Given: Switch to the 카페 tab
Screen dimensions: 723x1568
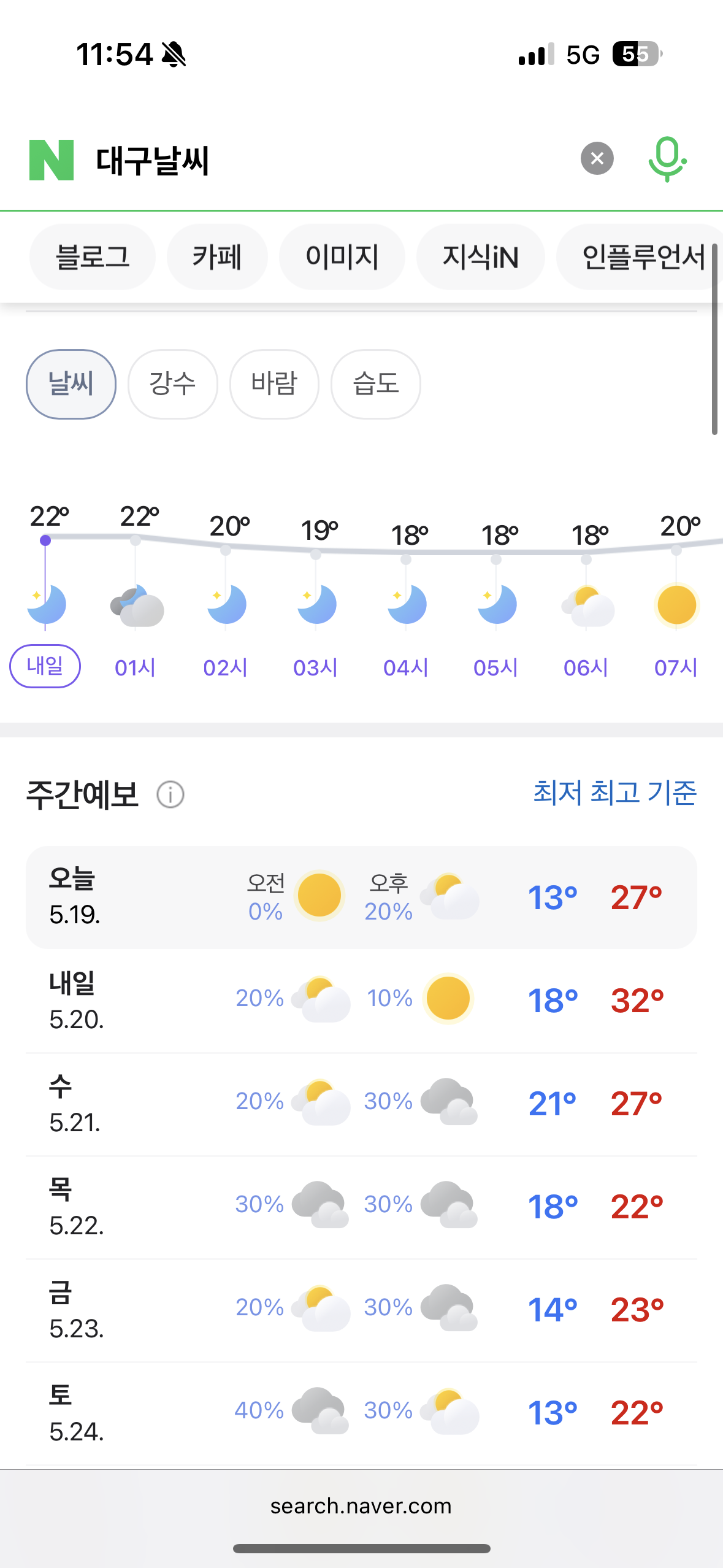Looking at the screenshot, I should coord(217,257).
